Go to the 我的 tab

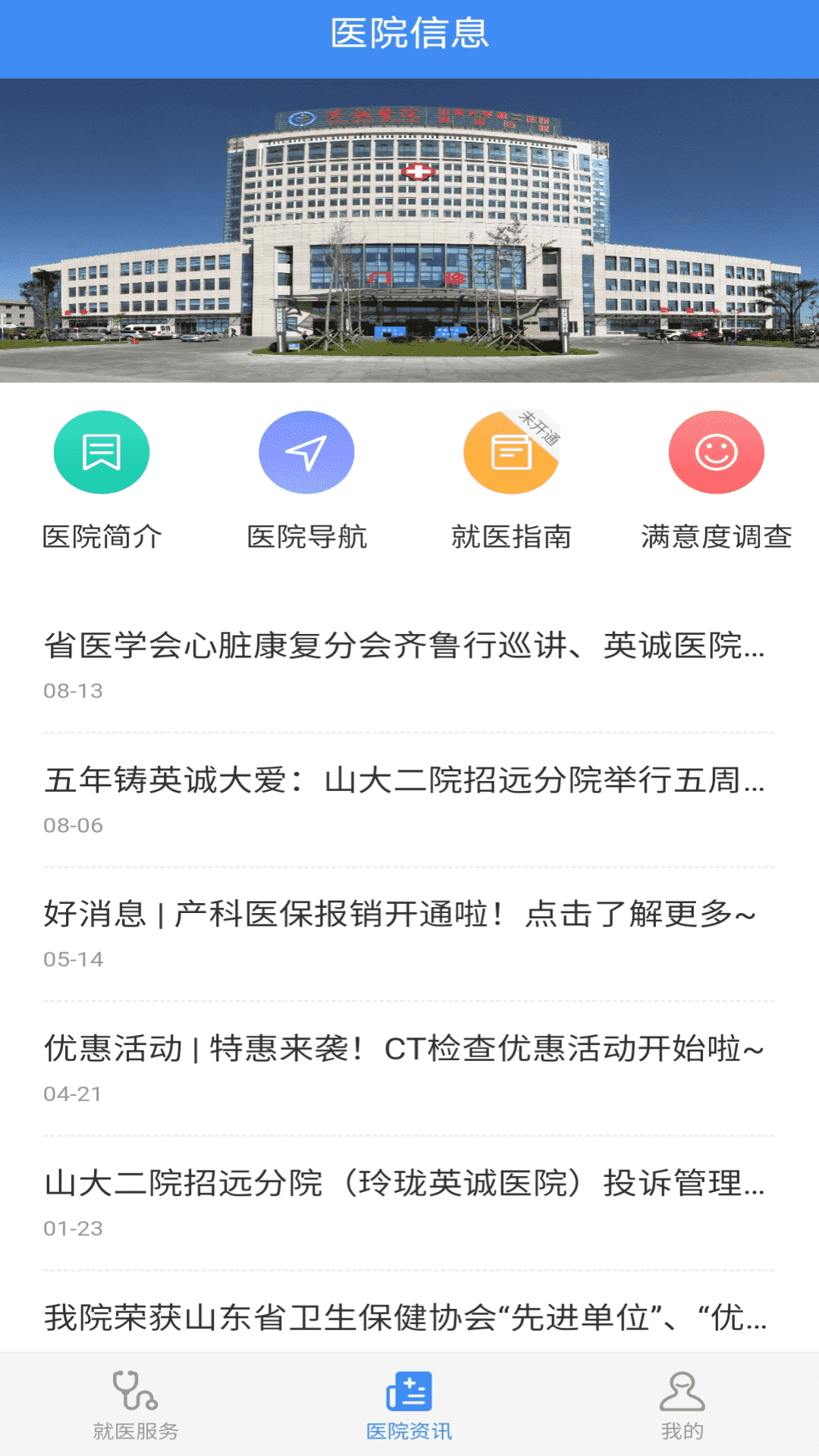[x=682, y=1405]
